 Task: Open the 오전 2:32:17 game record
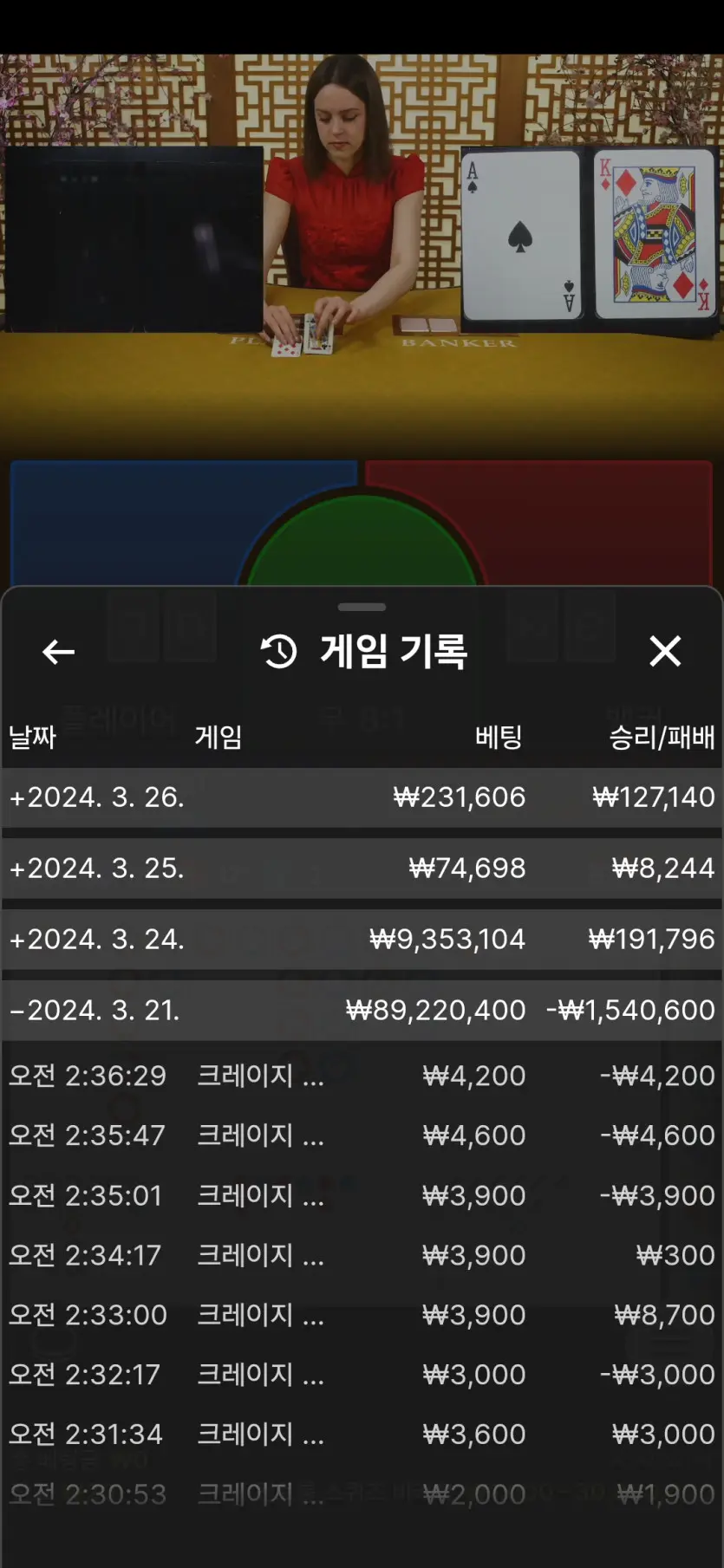point(362,1375)
